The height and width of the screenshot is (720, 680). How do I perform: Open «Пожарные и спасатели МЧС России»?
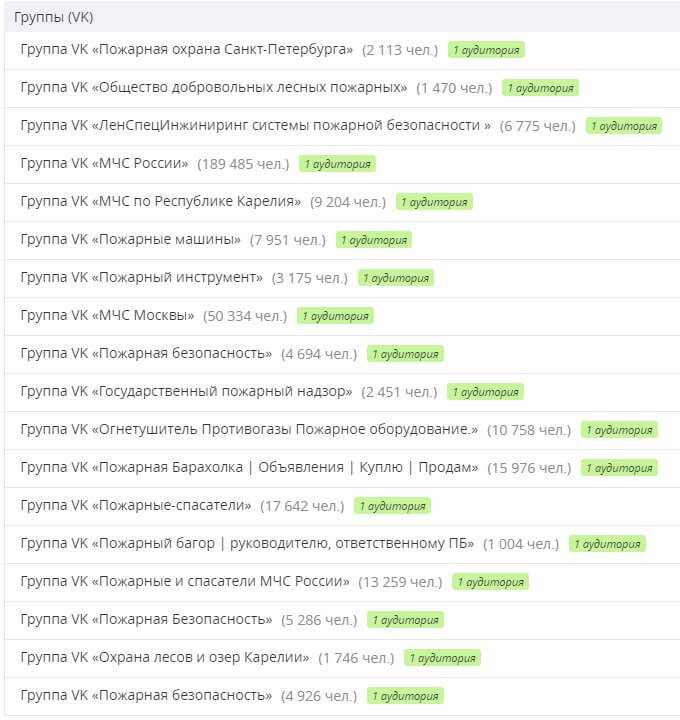coord(185,581)
